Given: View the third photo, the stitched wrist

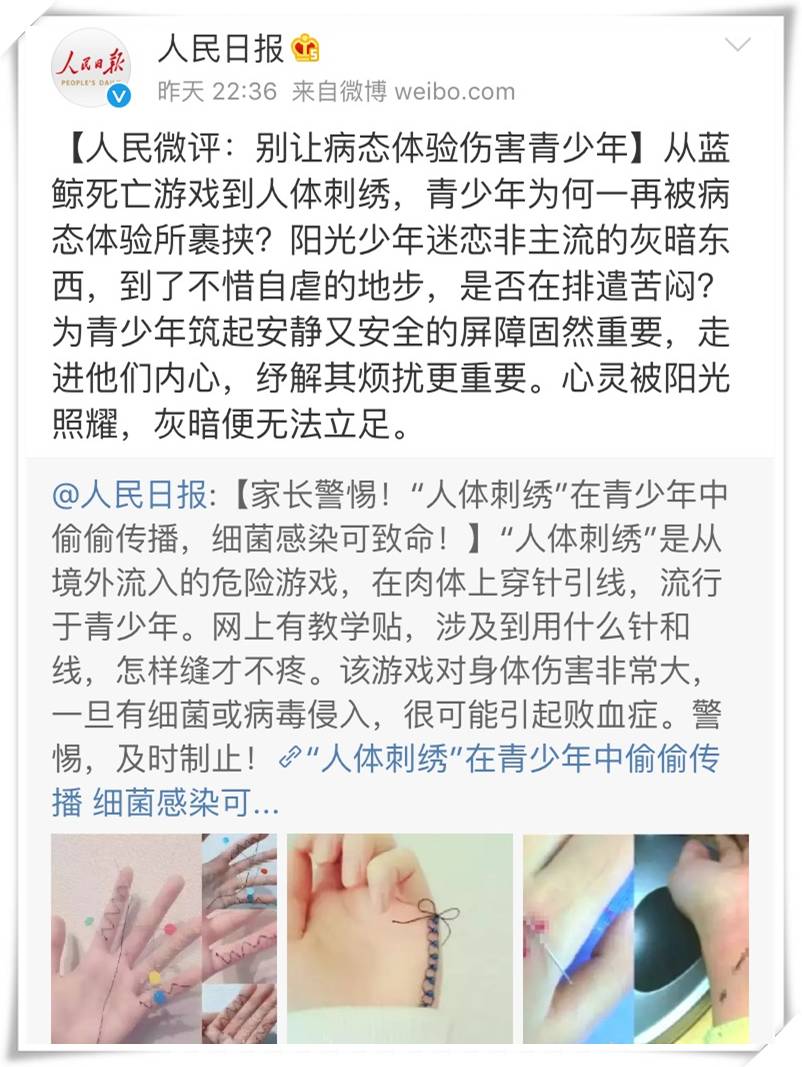Looking at the screenshot, I should coord(636,939).
